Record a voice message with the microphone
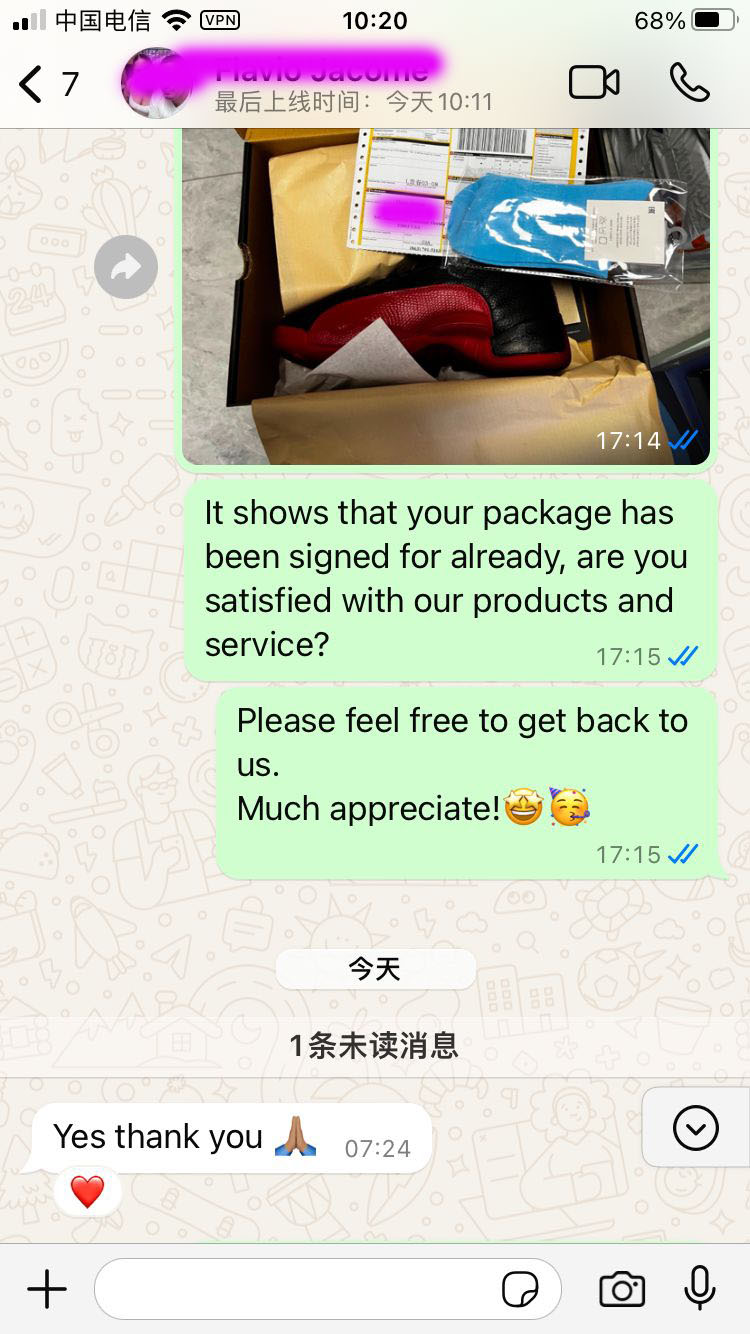The width and height of the screenshot is (750, 1334). tap(699, 1288)
